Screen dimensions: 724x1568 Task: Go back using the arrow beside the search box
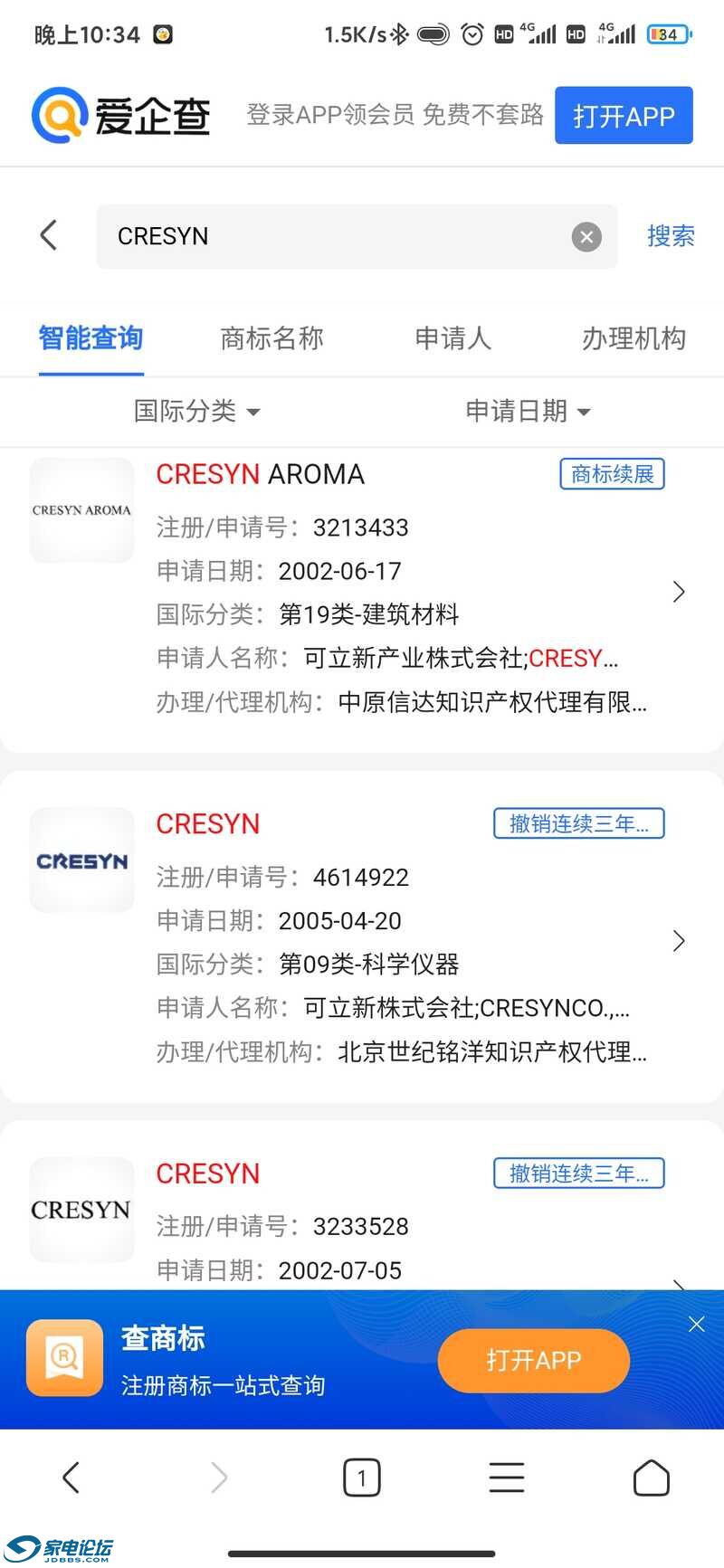pos(50,235)
